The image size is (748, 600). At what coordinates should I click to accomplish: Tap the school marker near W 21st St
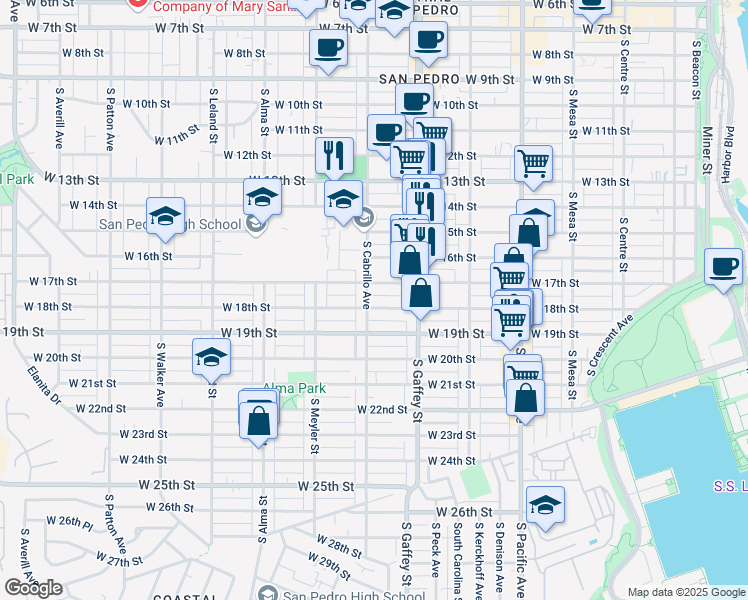211,357
